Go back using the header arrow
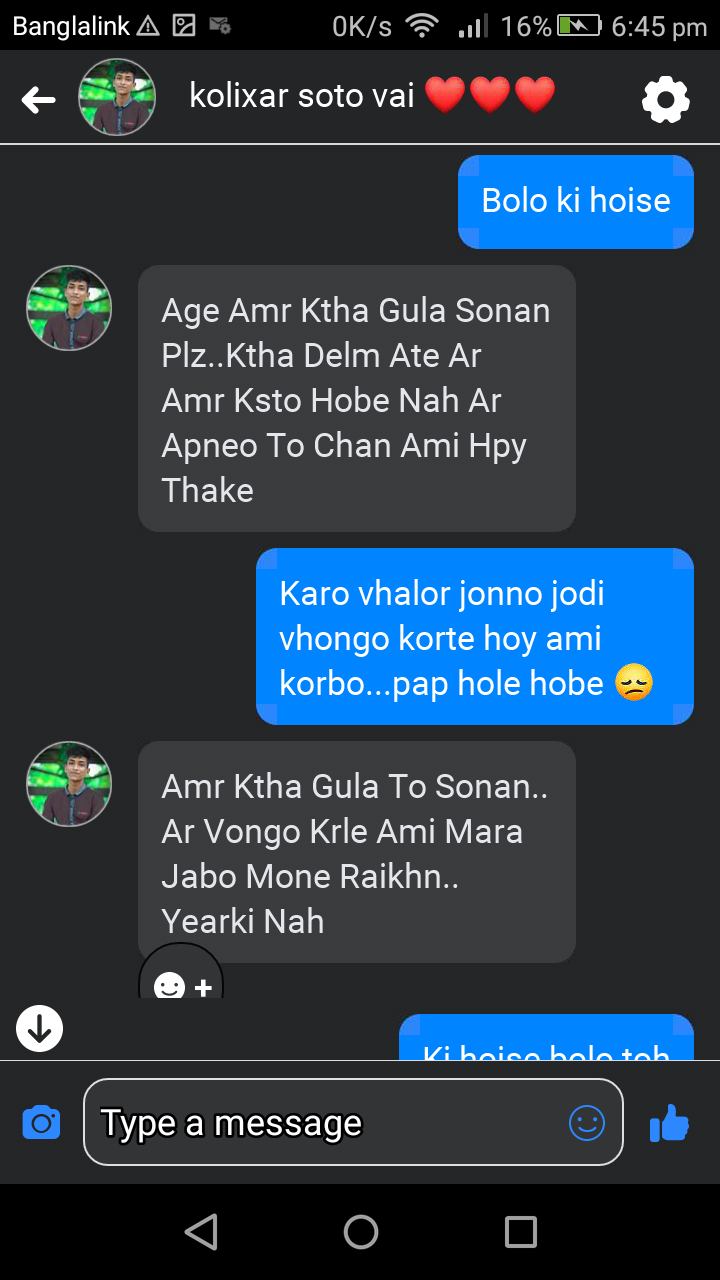The width and height of the screenshot is (720, 1280). 39,99
